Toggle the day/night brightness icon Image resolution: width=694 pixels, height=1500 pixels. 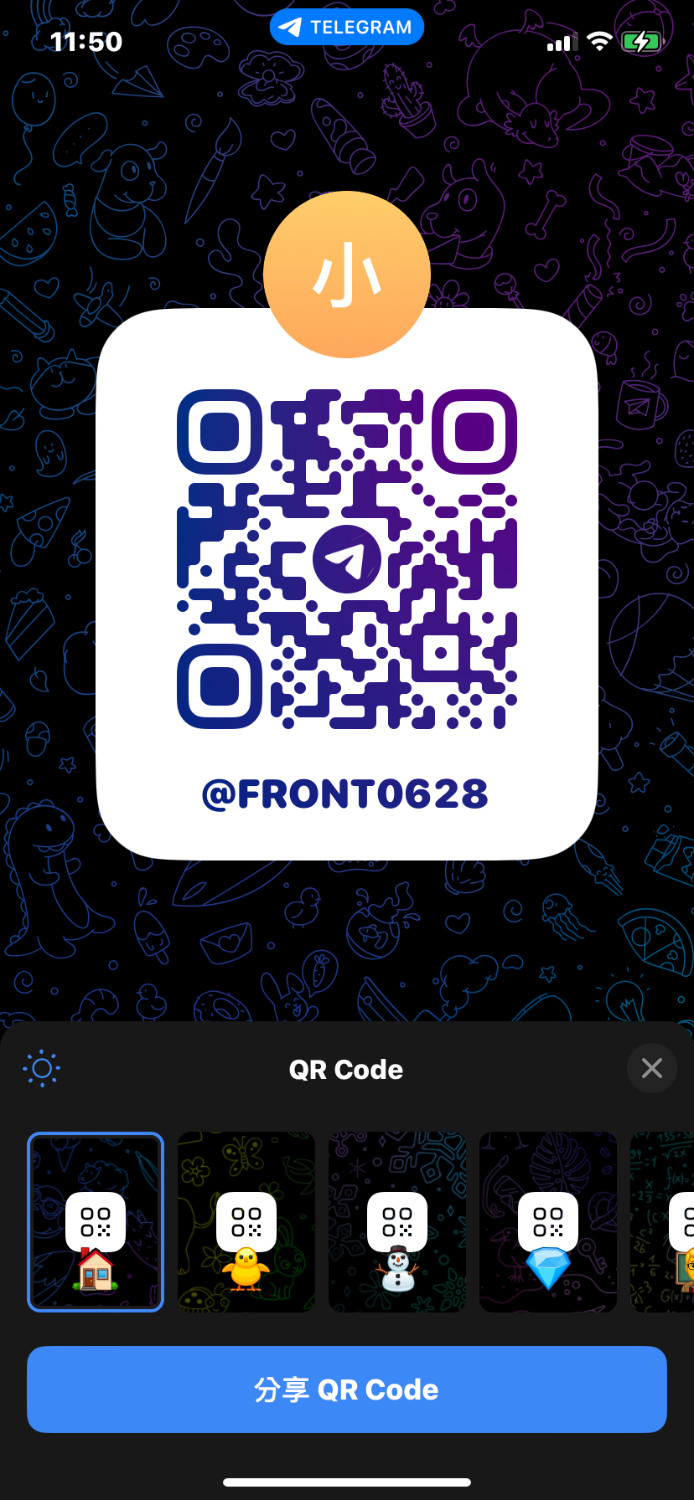[x=42, y=1069]
